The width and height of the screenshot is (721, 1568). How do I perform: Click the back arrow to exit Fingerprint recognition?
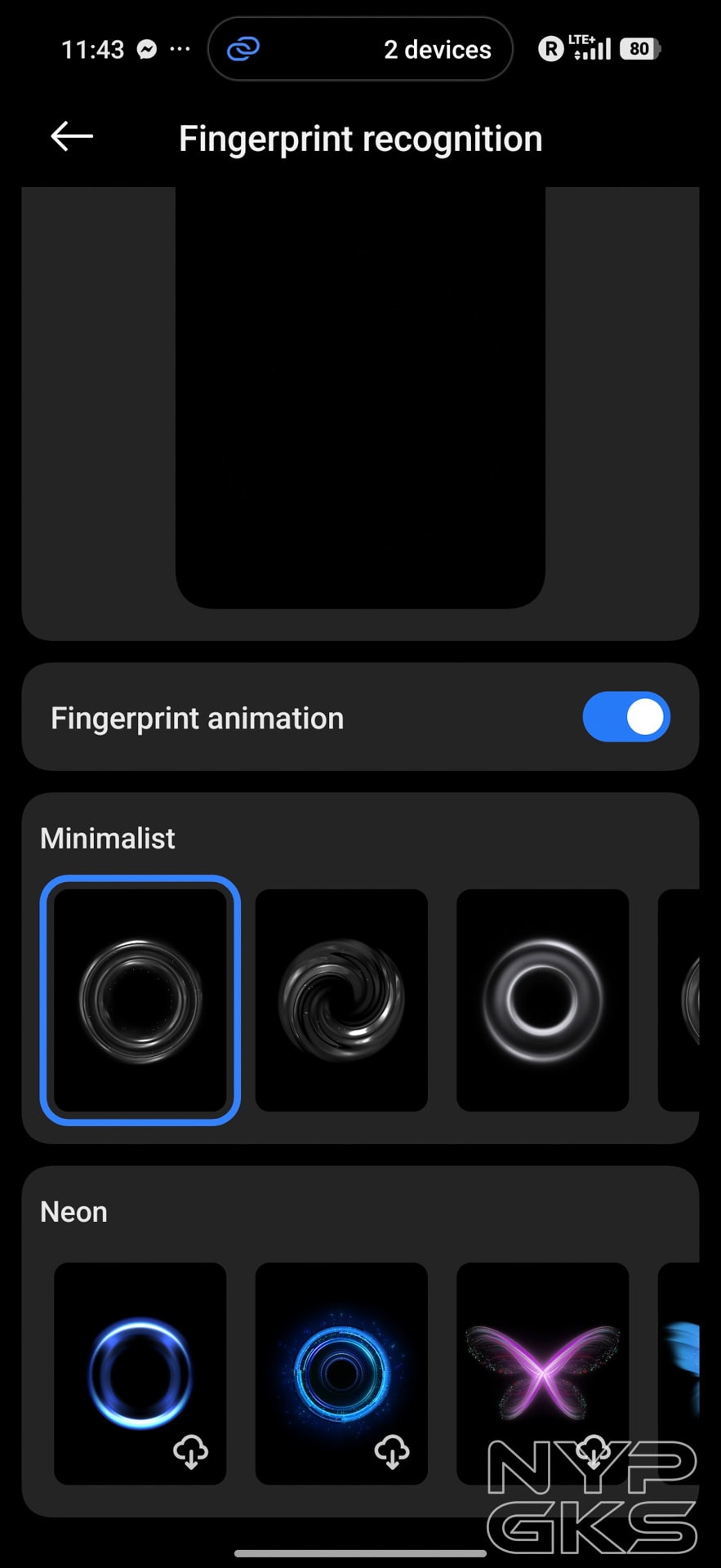71,136
